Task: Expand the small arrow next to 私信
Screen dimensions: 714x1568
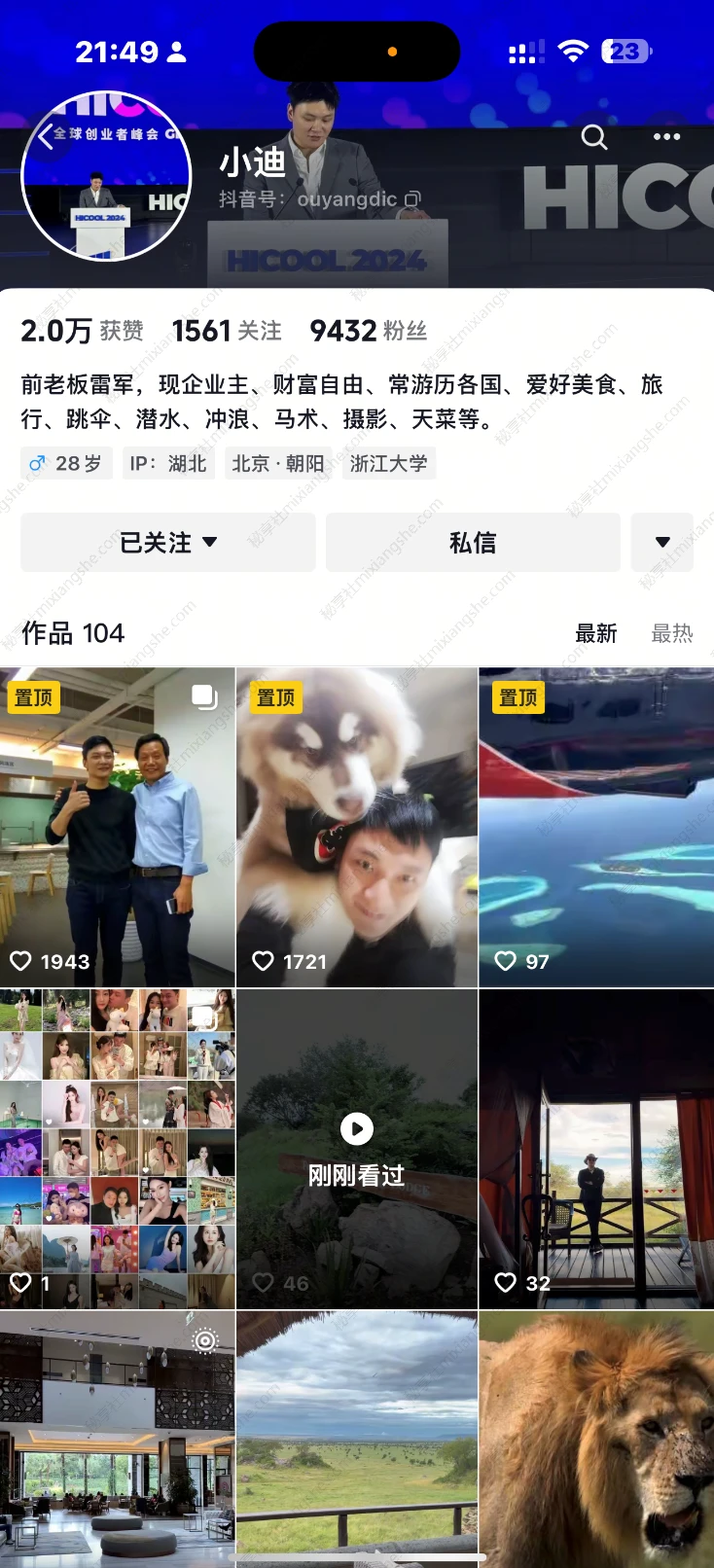Action: point(662,543)
